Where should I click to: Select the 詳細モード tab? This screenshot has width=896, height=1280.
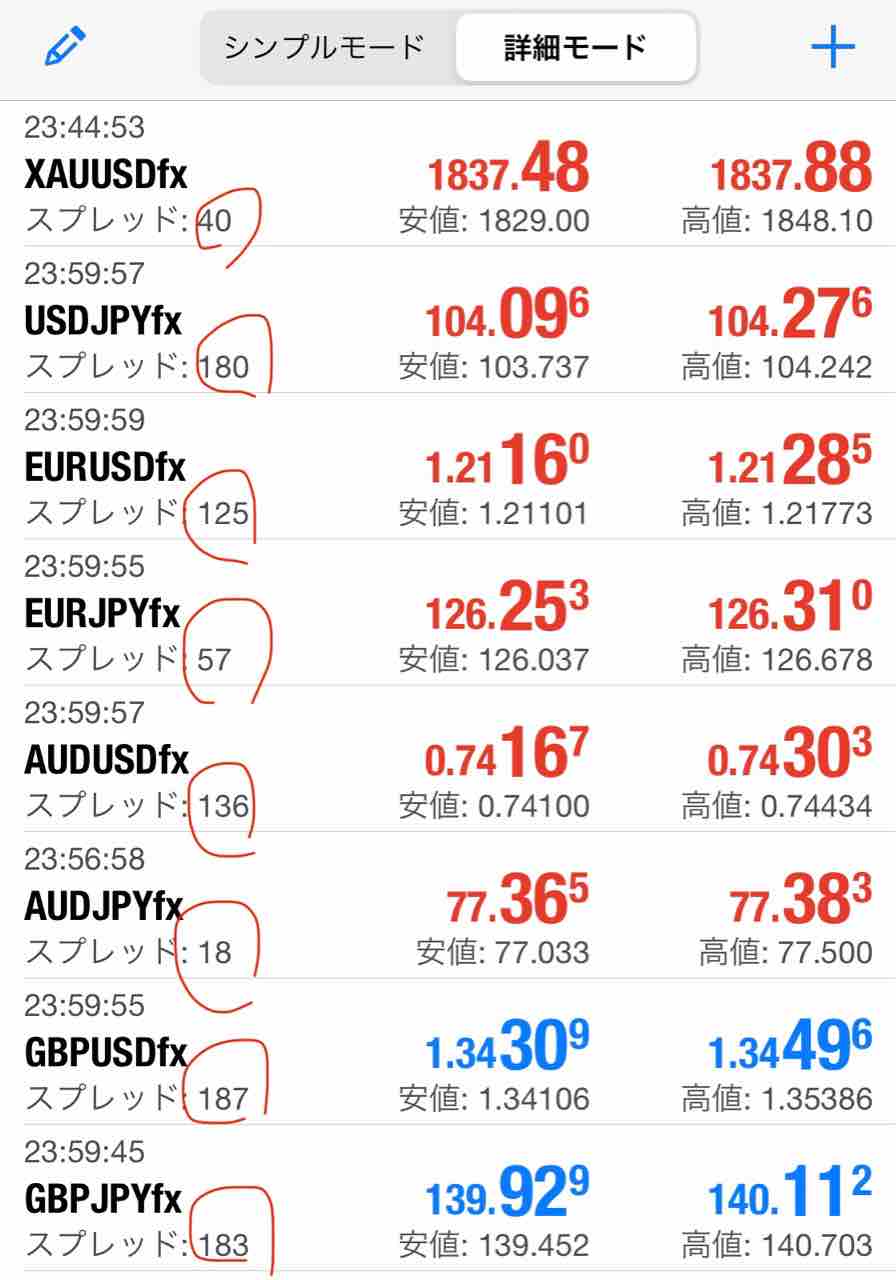coord(575,47)
